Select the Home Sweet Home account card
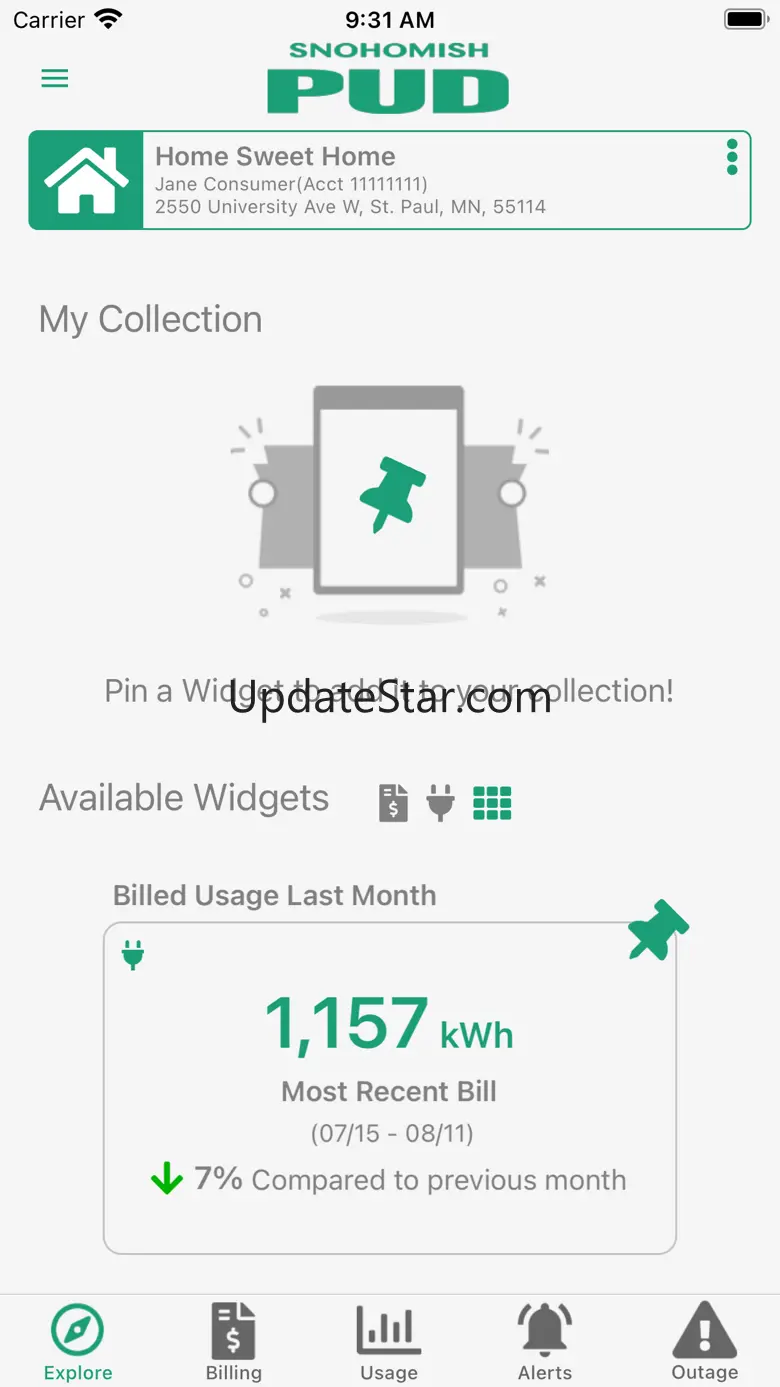The height and width of the screenshot is (1387, 780). [390, 181]
